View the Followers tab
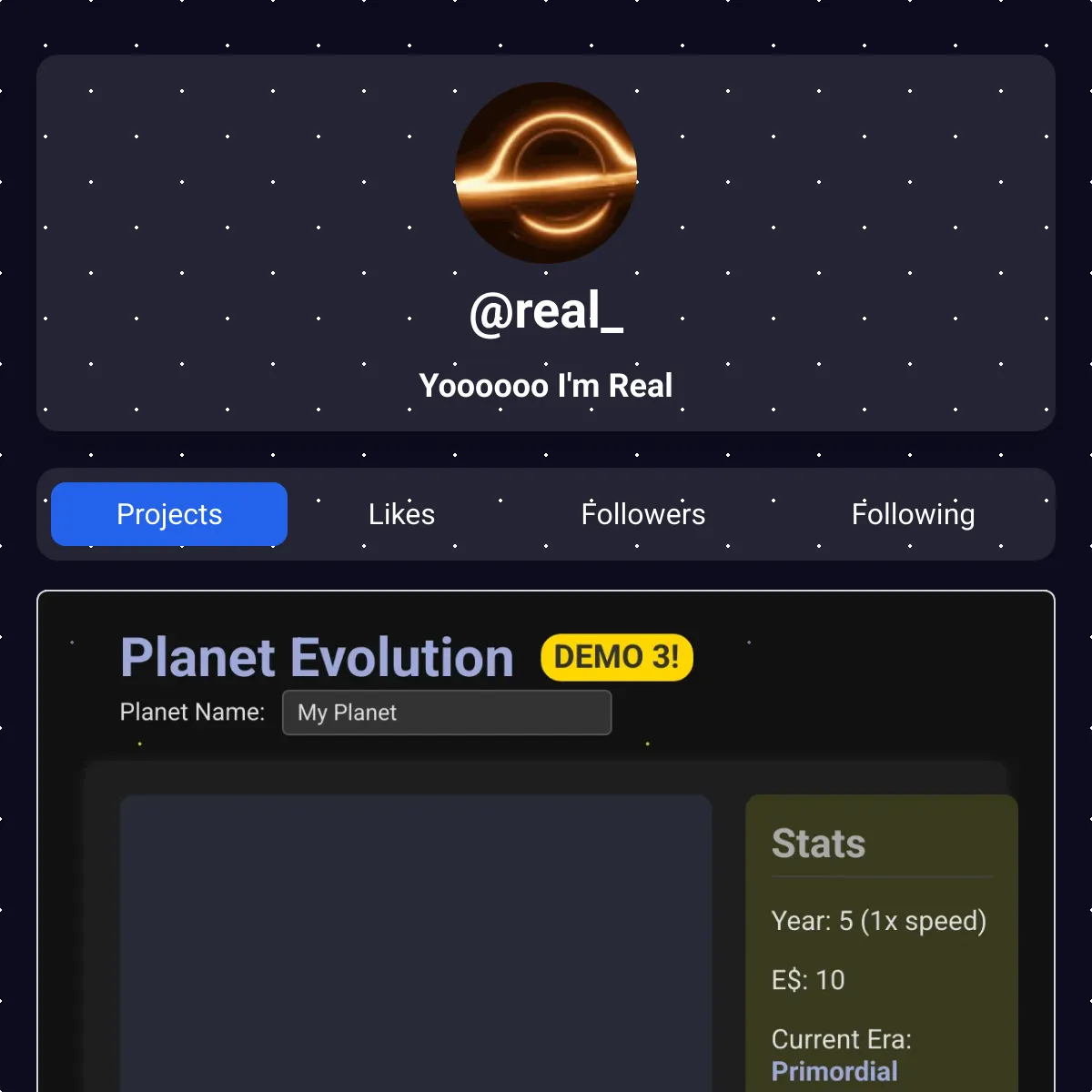Image resolution: width=1092 pixels, height=1092 pixels. click(642, 514)
